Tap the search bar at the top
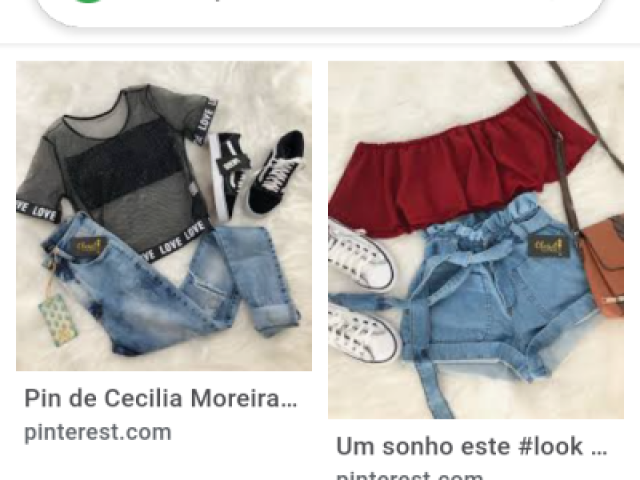Viewport: 640px width, 480px height. [320, 10]
